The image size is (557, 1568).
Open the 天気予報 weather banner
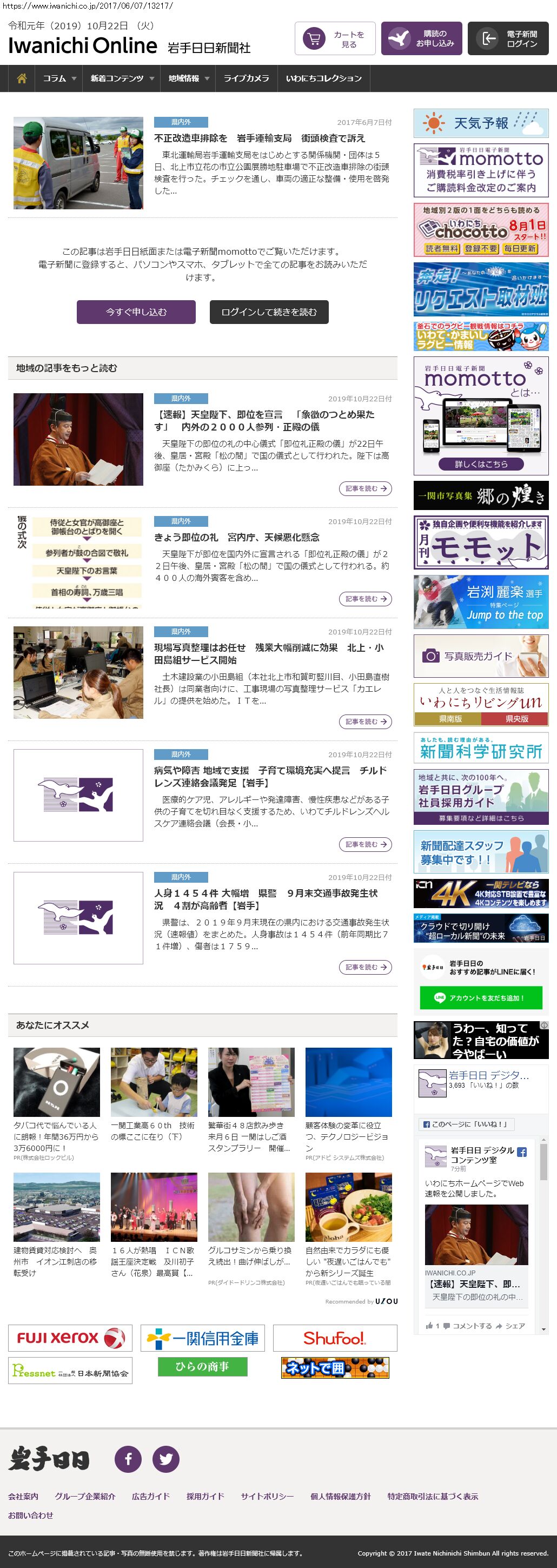481,123
